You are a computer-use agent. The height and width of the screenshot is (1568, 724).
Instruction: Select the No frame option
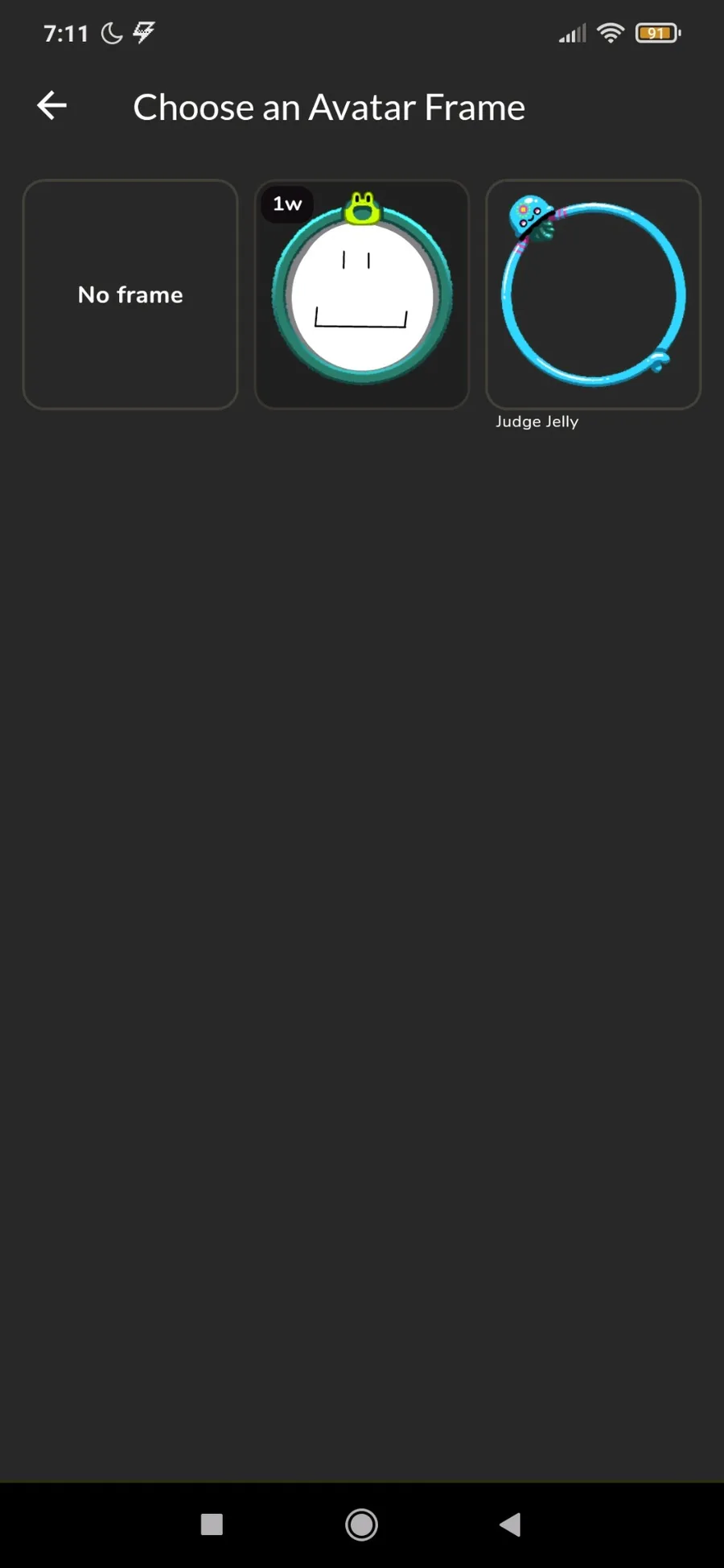pyautogui.click(x=130, y=294)
